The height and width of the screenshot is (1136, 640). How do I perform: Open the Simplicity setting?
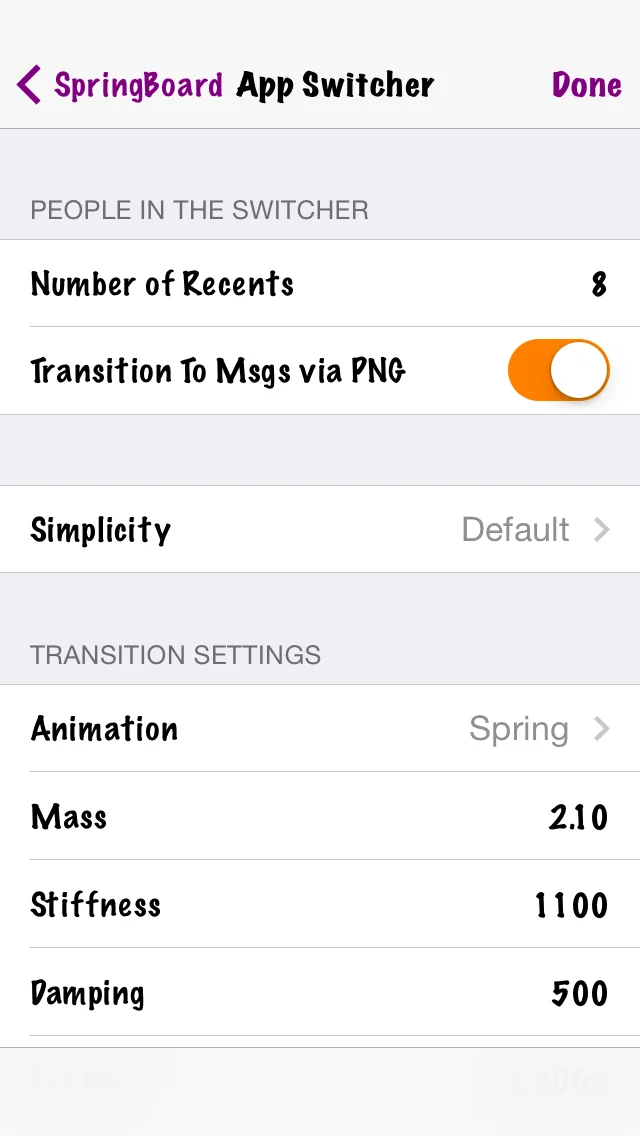point(320,530)
